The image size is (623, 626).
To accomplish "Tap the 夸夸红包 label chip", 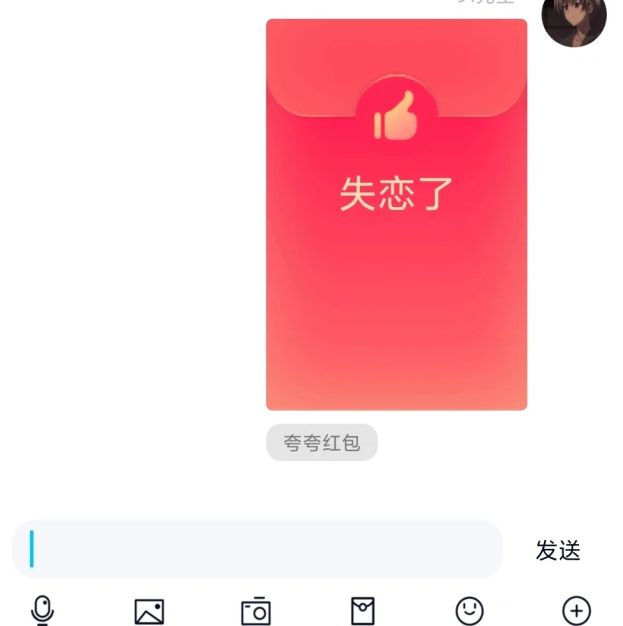I will click(321, 443).
